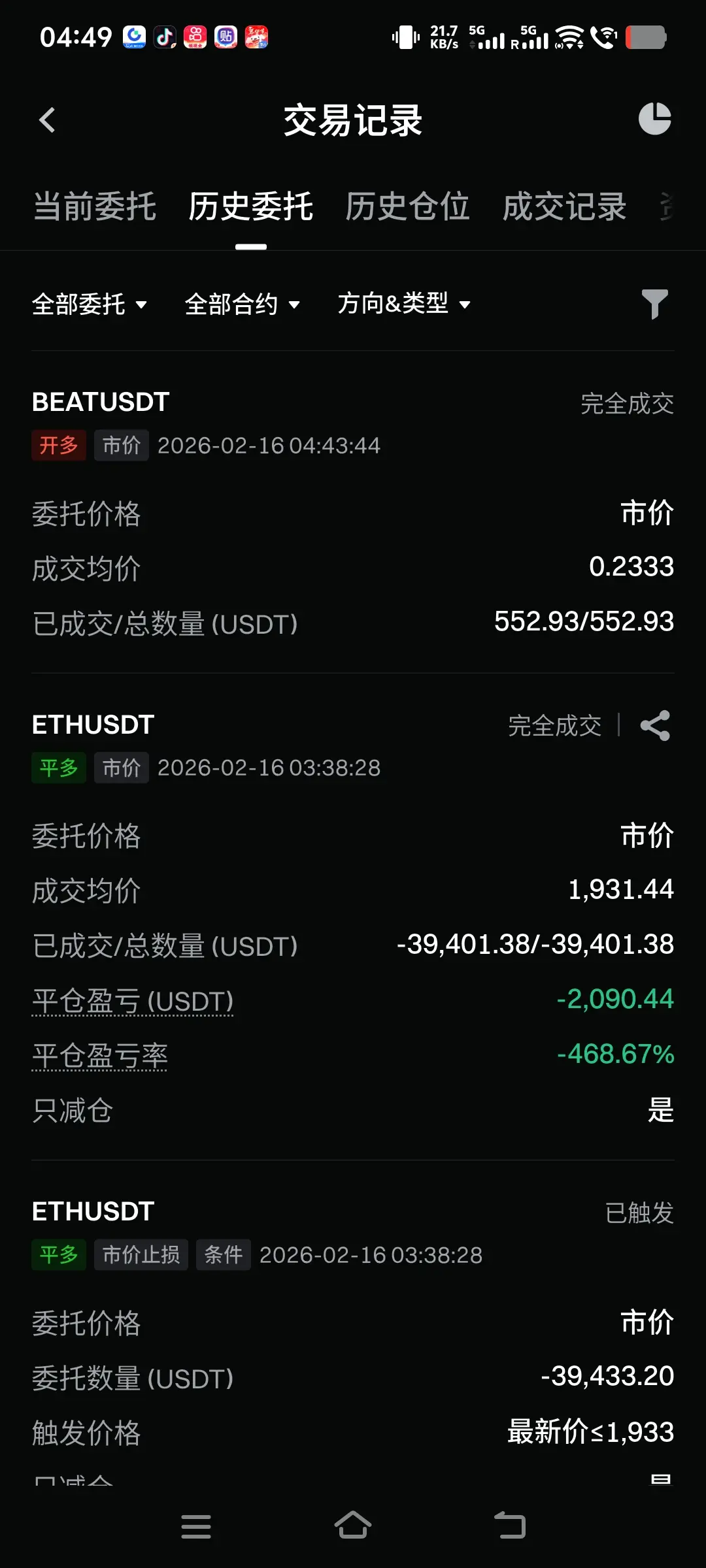Open the funnel filter icon
The width and height of the screenshot is (706, 1568).
[x=654, y=304]
